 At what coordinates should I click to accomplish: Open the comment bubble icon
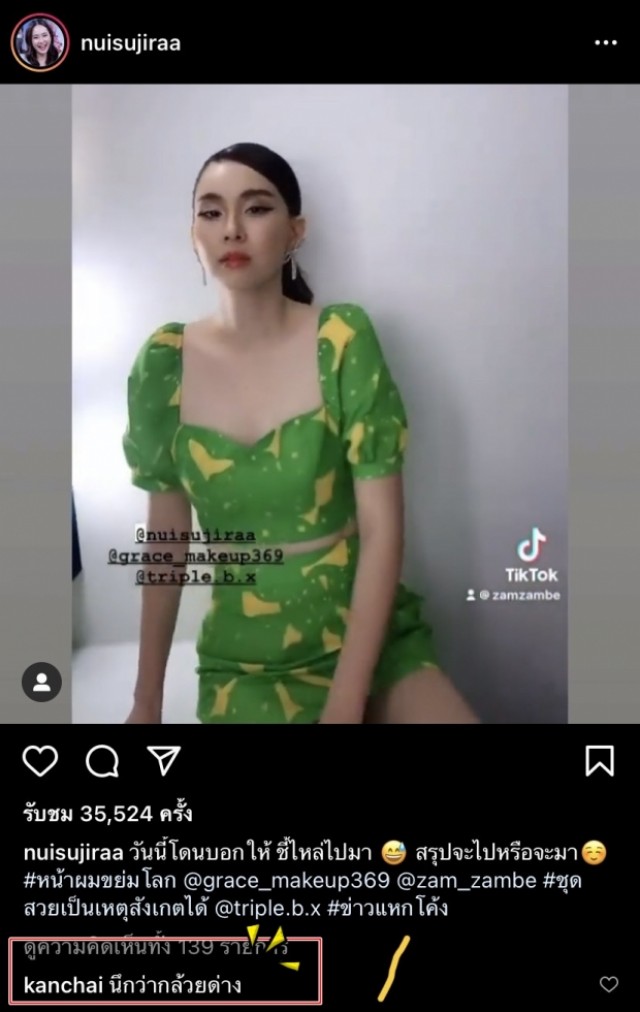pos(102,761)
